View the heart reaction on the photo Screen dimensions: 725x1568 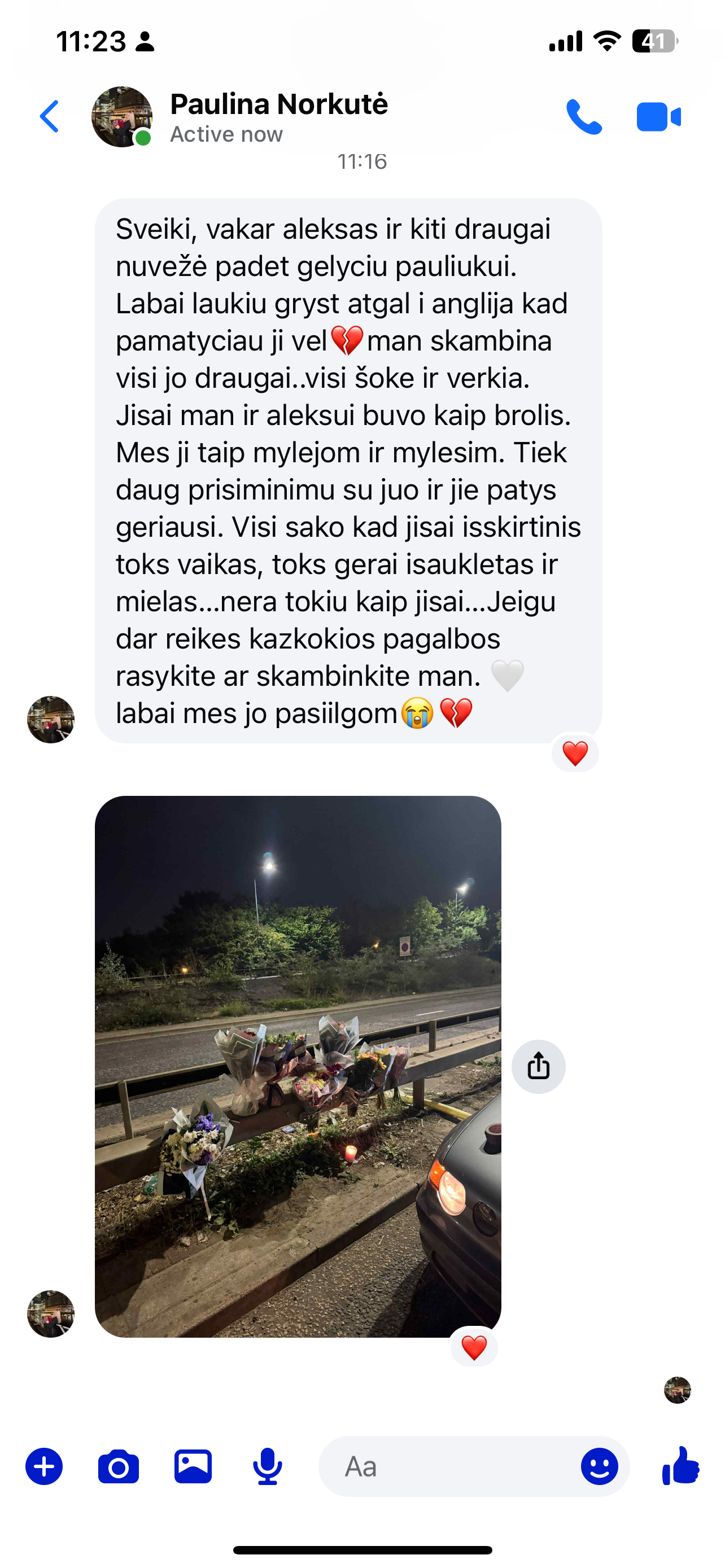tap(474, 1347)
